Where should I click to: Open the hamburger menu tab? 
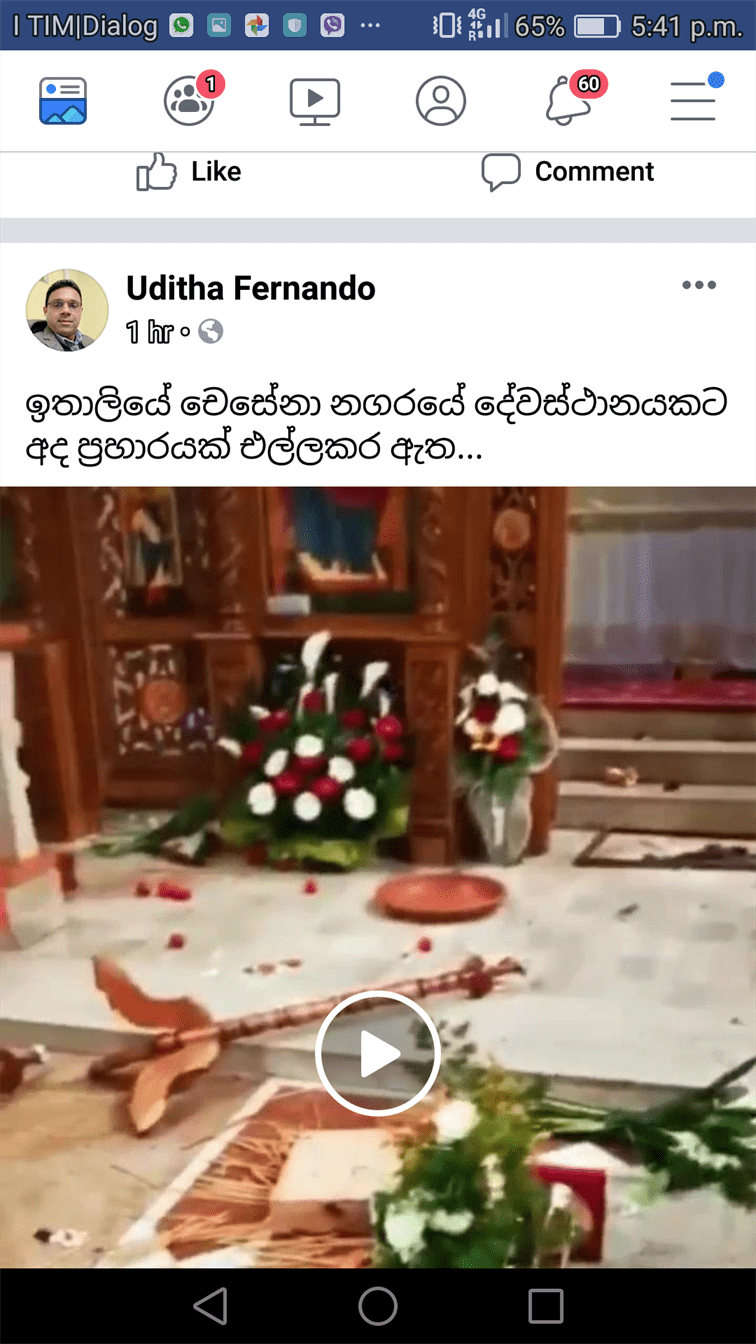[695, 98]
